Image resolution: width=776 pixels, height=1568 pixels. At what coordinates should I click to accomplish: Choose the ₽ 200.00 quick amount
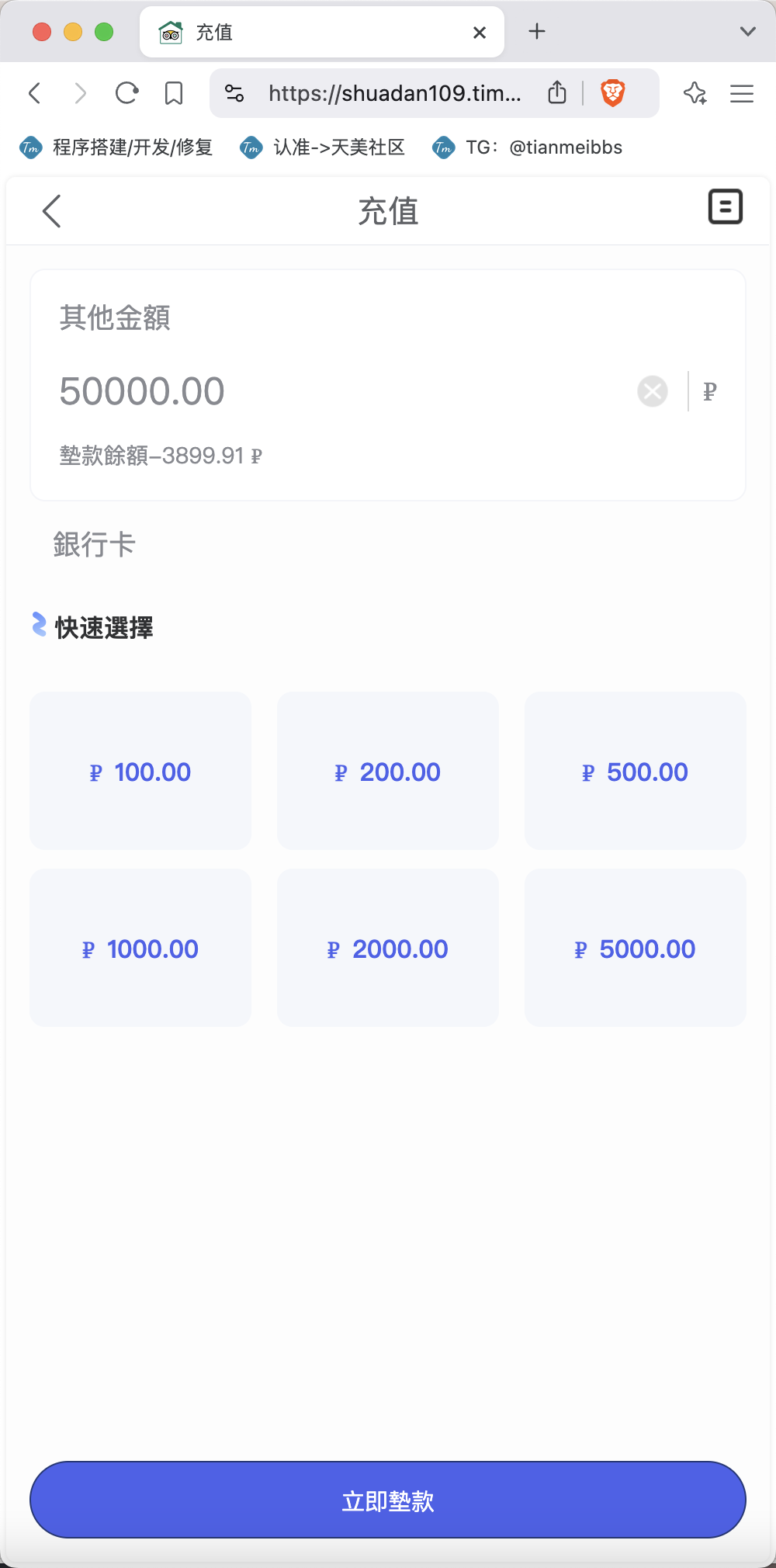tap(388, 771)
